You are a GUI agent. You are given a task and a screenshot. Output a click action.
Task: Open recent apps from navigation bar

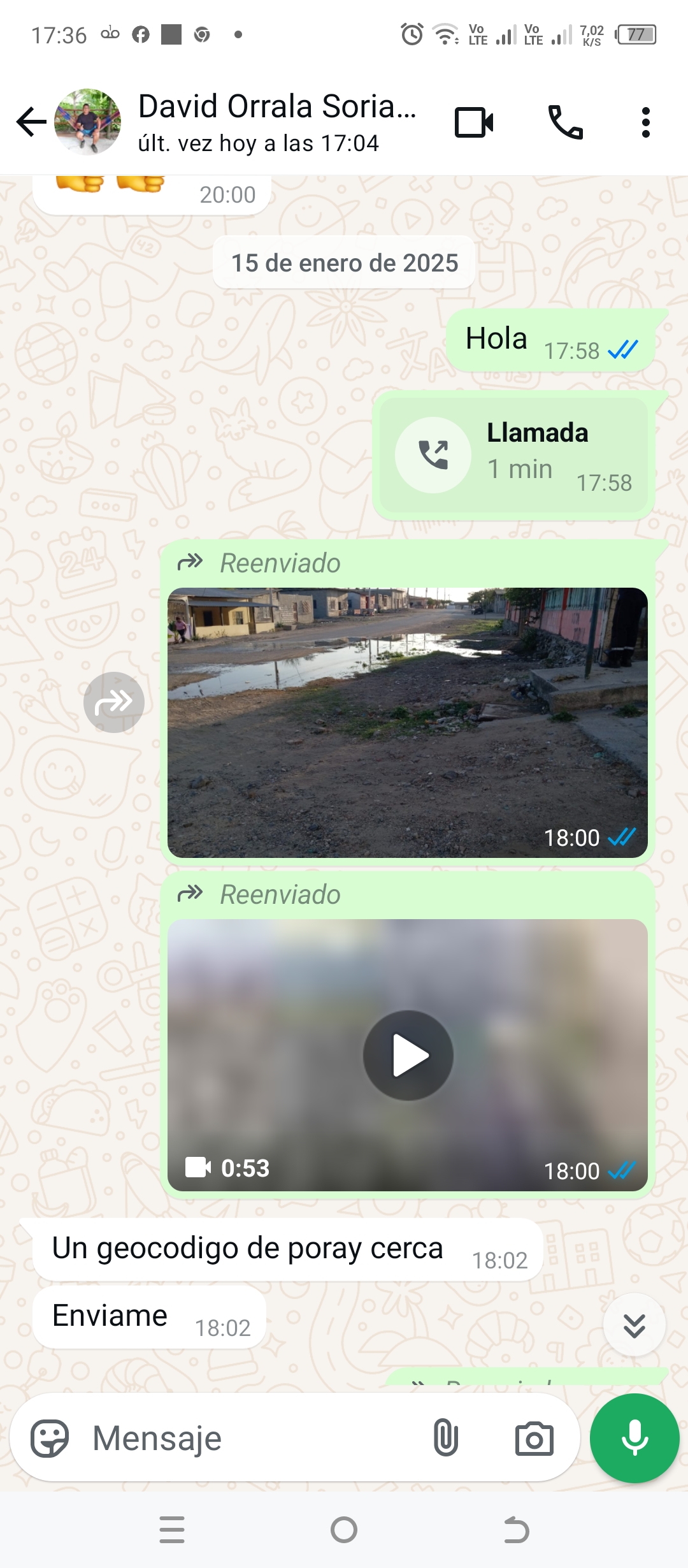(172, 1530)
